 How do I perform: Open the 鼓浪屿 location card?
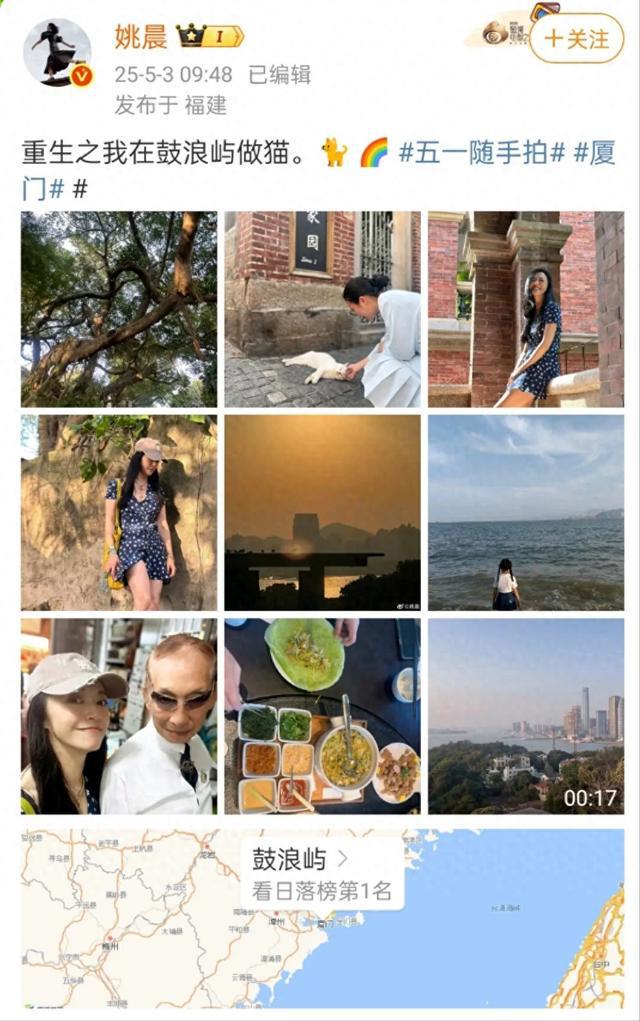point(321,874)
